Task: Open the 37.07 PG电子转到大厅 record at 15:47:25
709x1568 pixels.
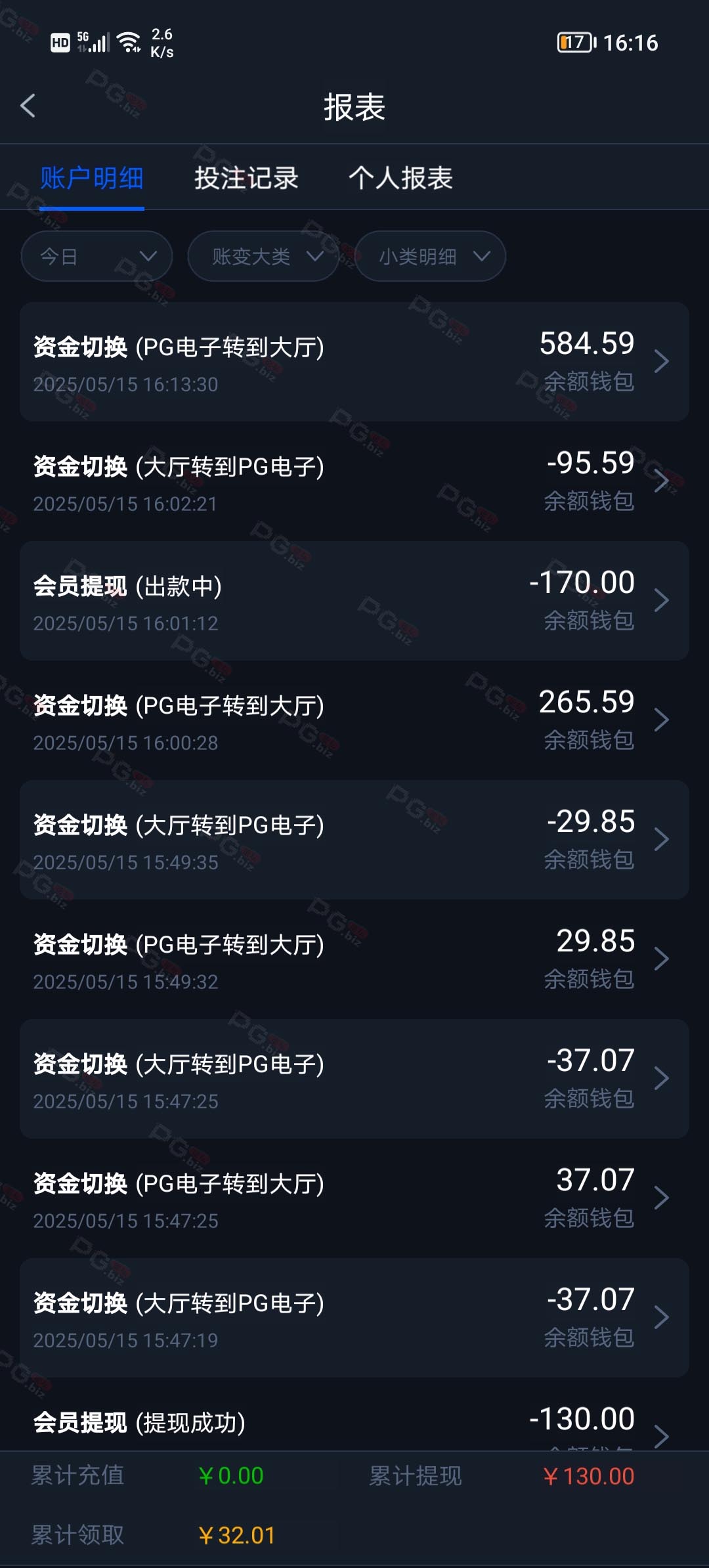Action: click(x=354, y=1198)
